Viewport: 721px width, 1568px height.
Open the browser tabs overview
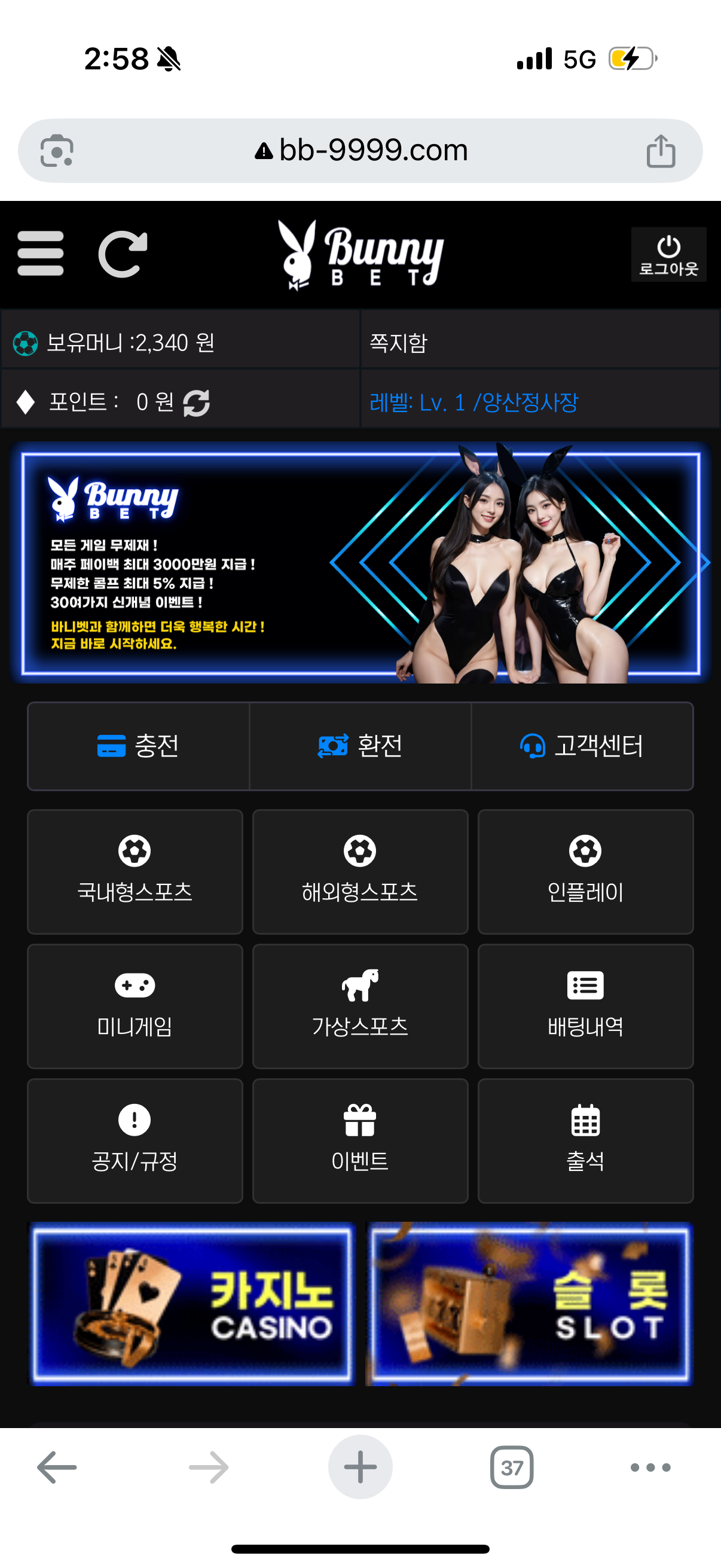(x=512, y=1468)
